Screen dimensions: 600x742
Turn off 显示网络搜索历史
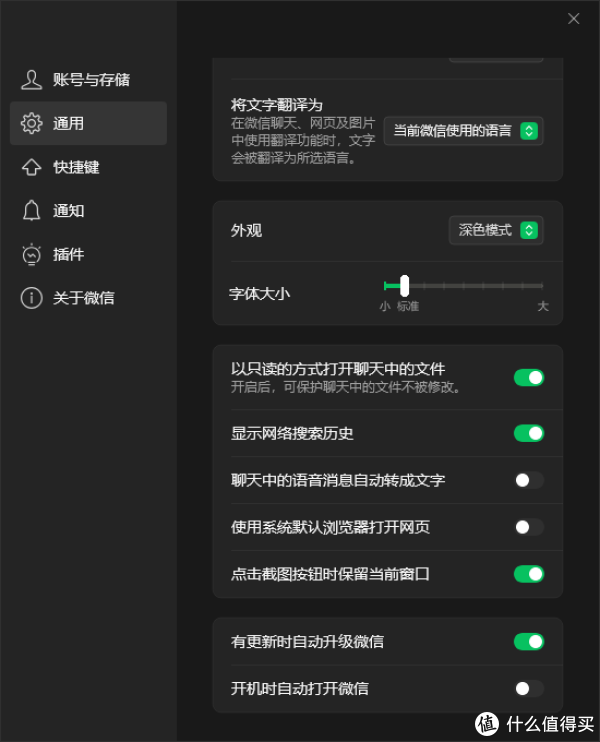pyautogui.click(x=529, y=433)
